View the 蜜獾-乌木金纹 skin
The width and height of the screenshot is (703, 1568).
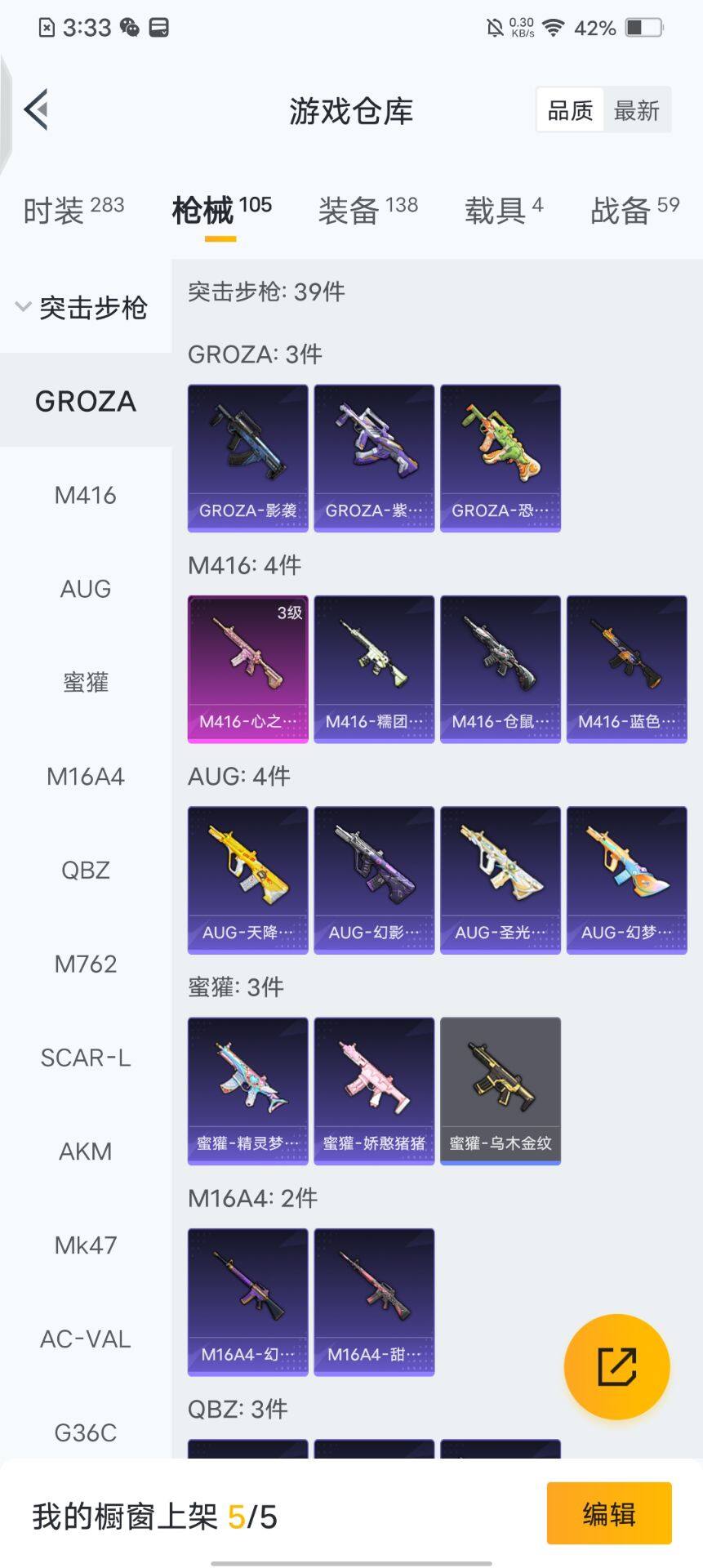click(x=501, y=1090)
